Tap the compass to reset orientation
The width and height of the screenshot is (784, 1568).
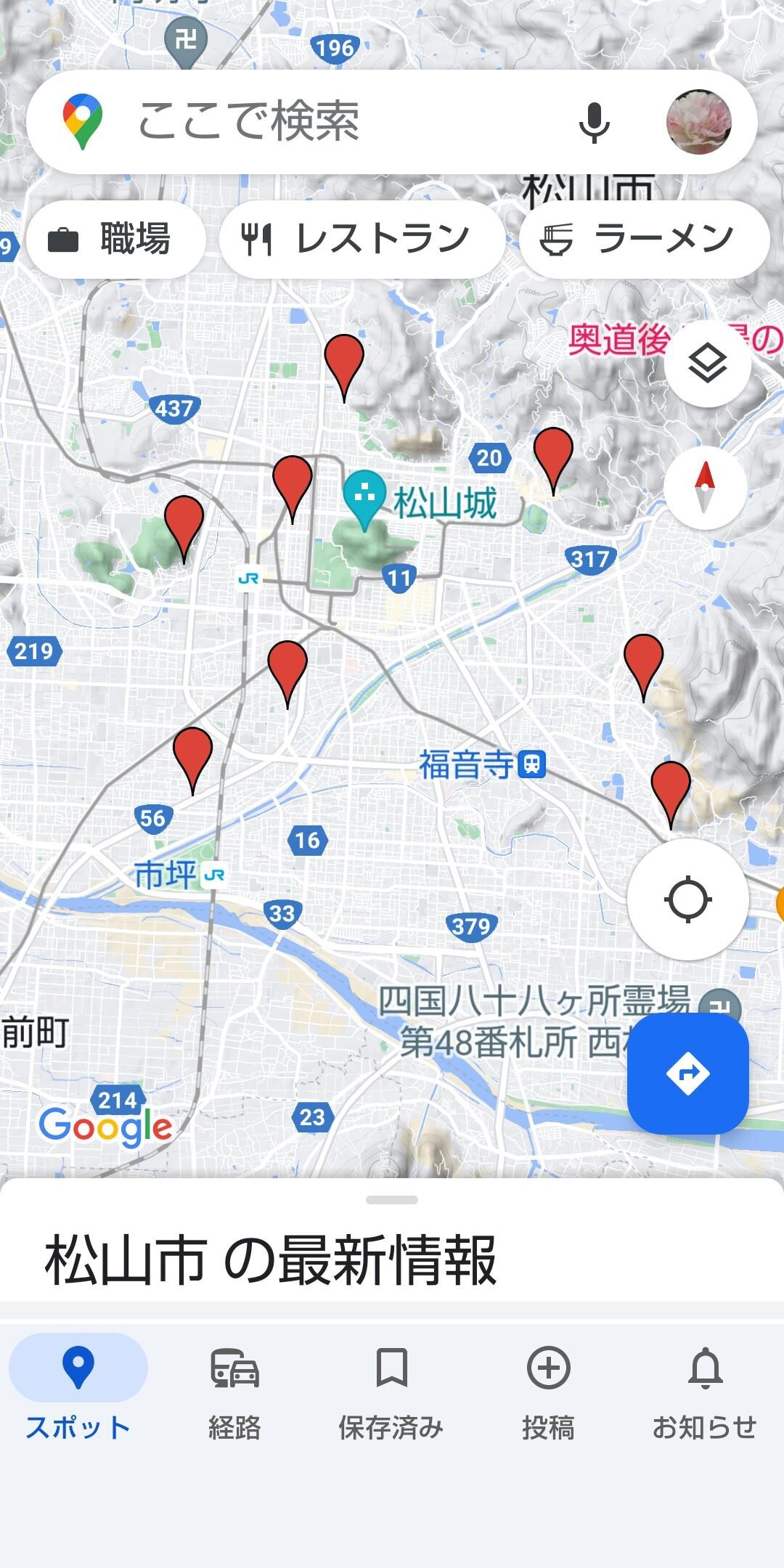point(705,486)
